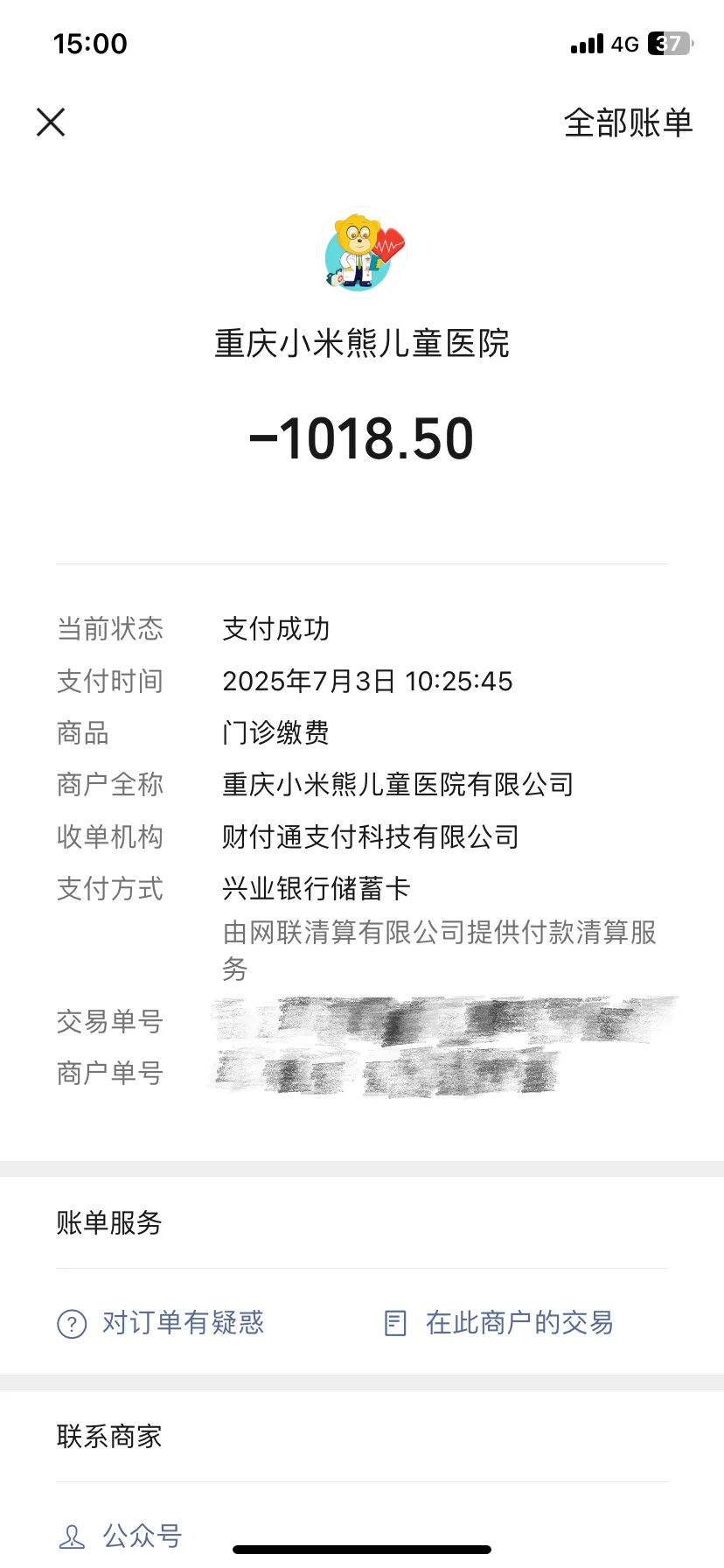Viewport: 724px width, 1568px height.
Task: Open 全部账单 to view all bills
Action: coord(628,124)
